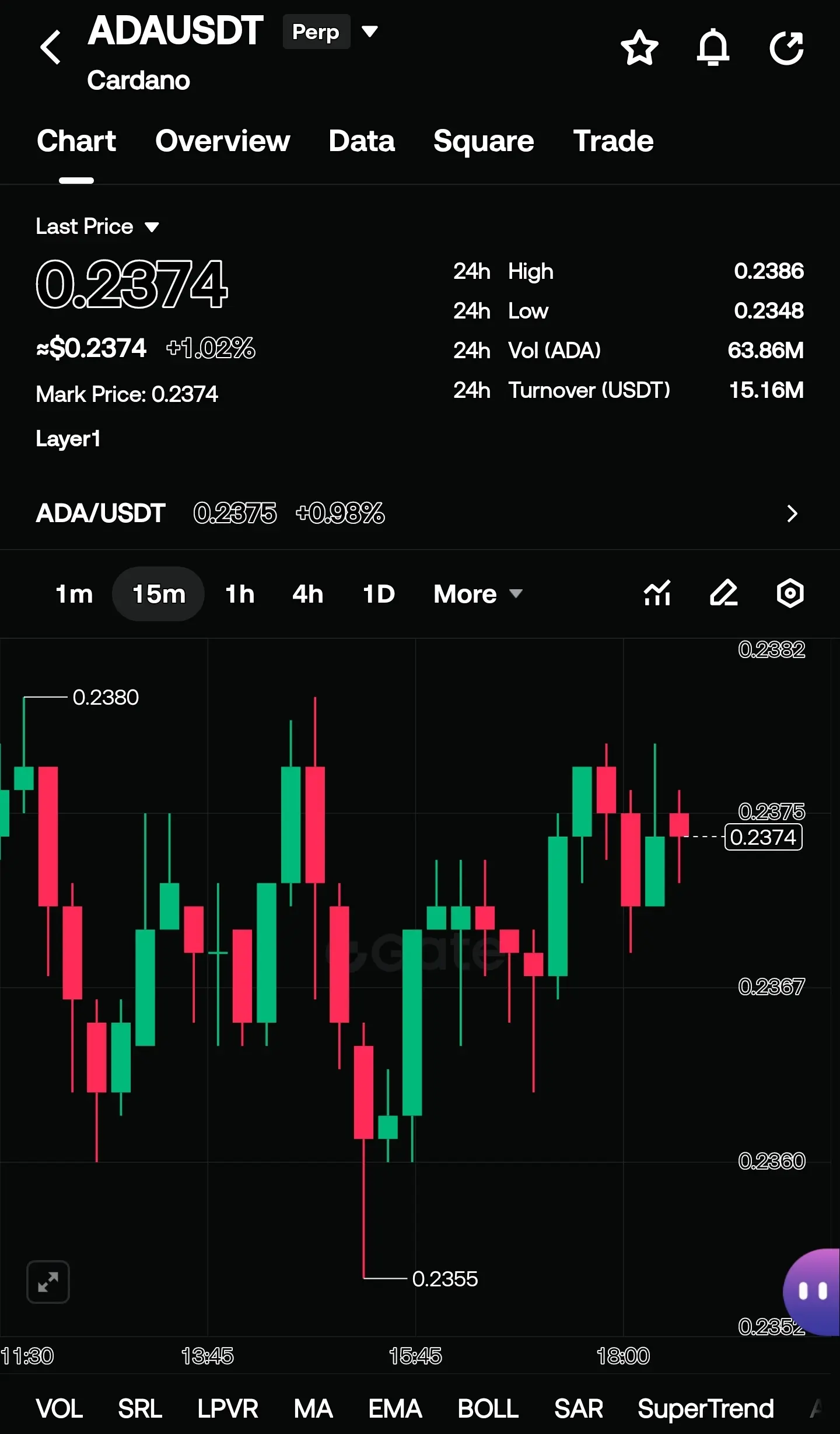Share this ADAUSDT chart
The image size is (840, 1434).
(786, 48)
